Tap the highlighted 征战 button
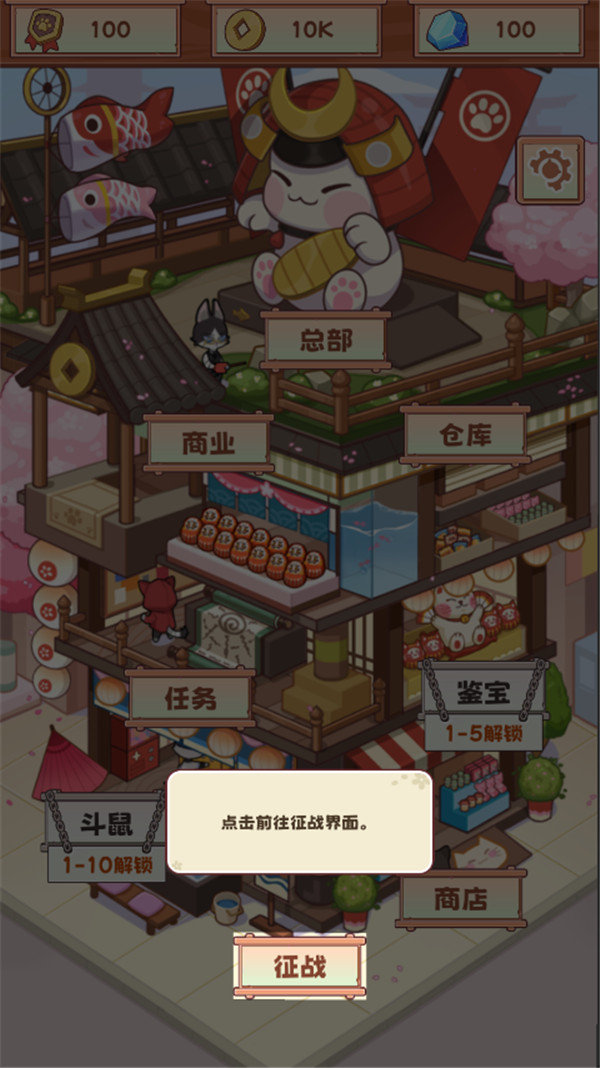Viewport: 600px width, 1068px height. pyautogui.click(x=300, y=967)
